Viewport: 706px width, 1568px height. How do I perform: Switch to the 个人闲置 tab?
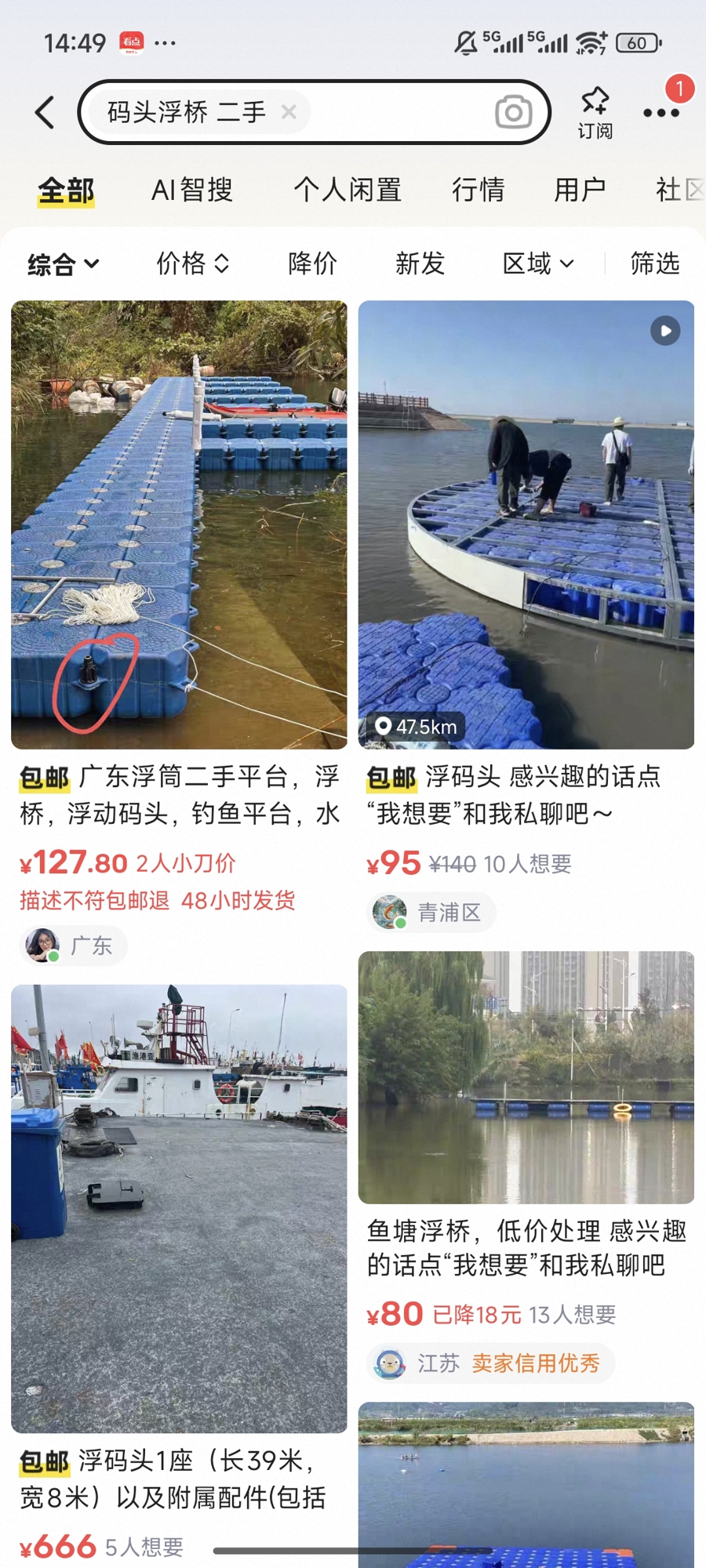pyautogui.click(x=348, y=190)
